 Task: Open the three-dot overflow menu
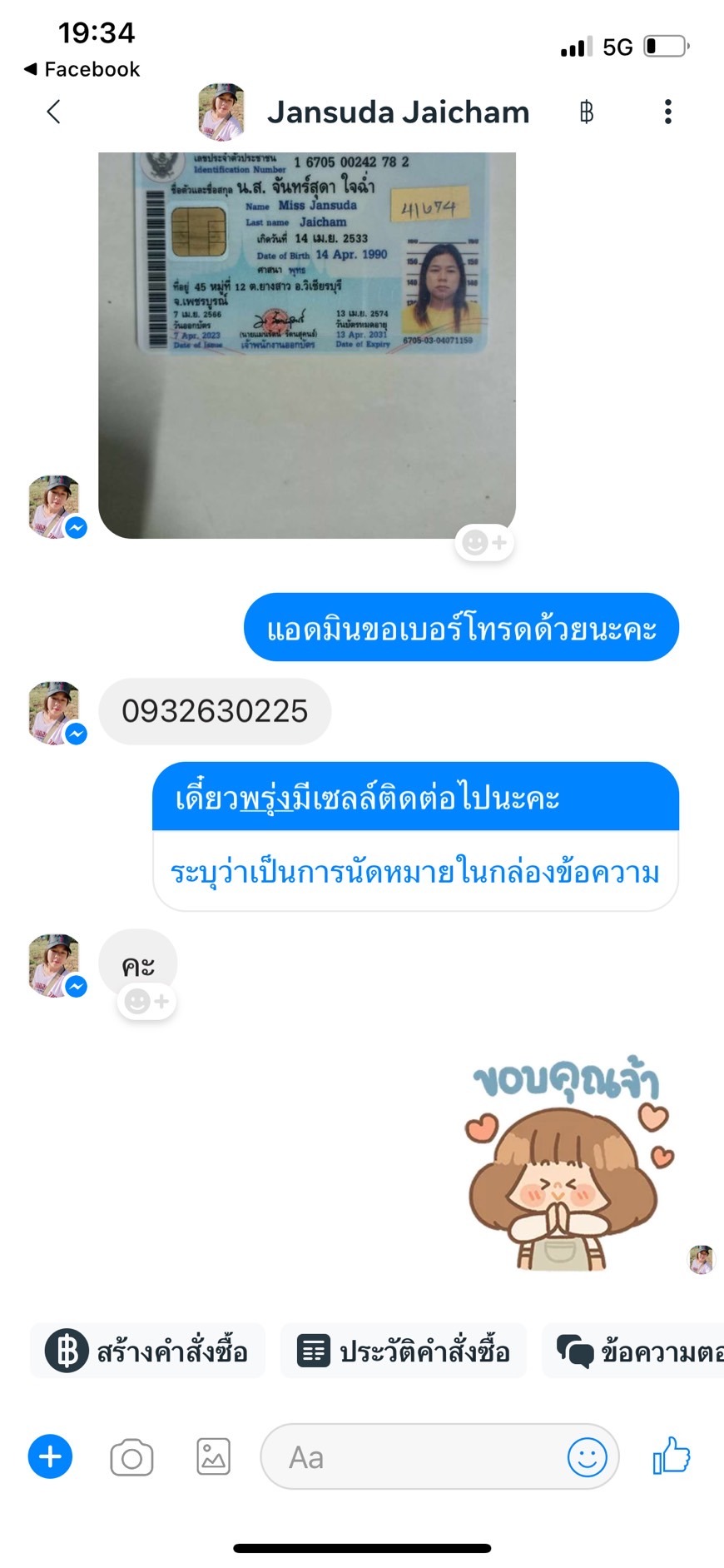[x=667, y=112]
